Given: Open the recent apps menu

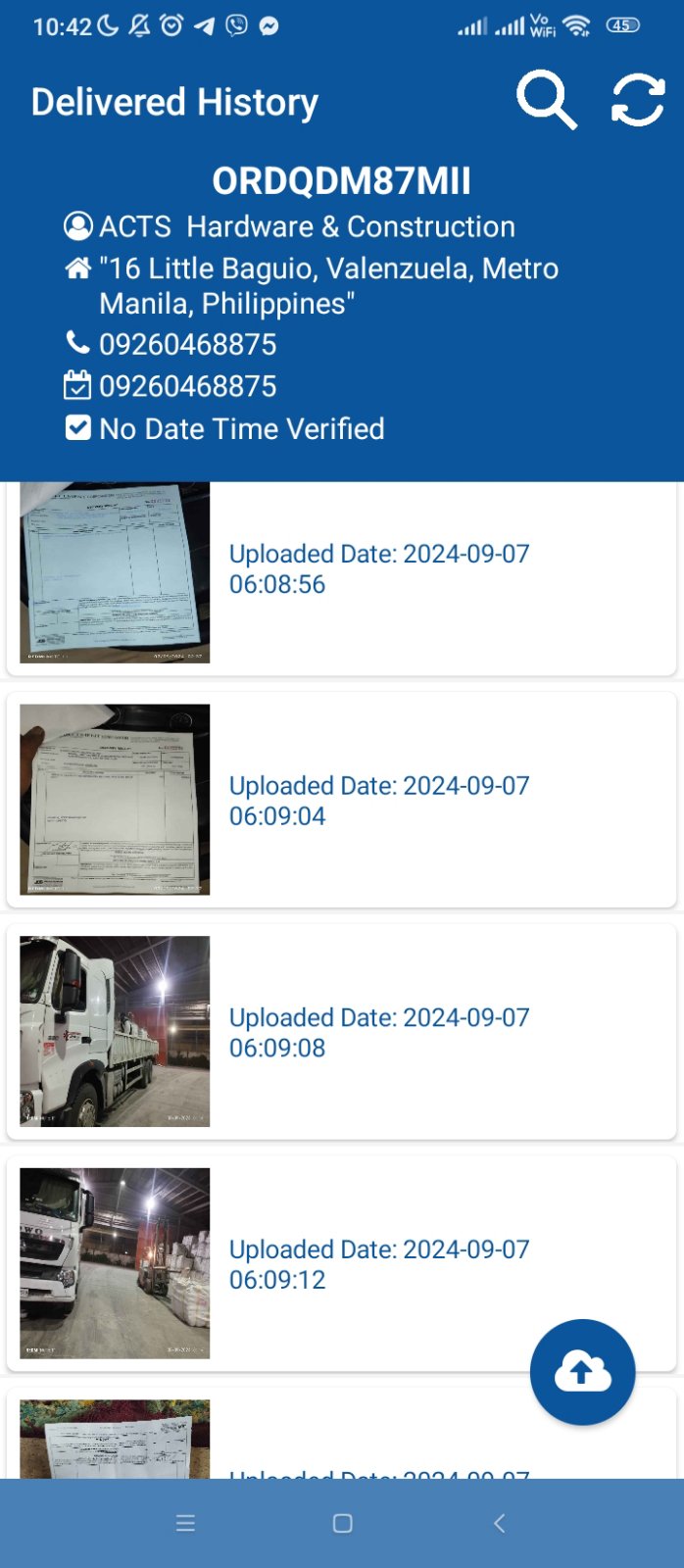Looking at the screenshot, I should 185,1523.
